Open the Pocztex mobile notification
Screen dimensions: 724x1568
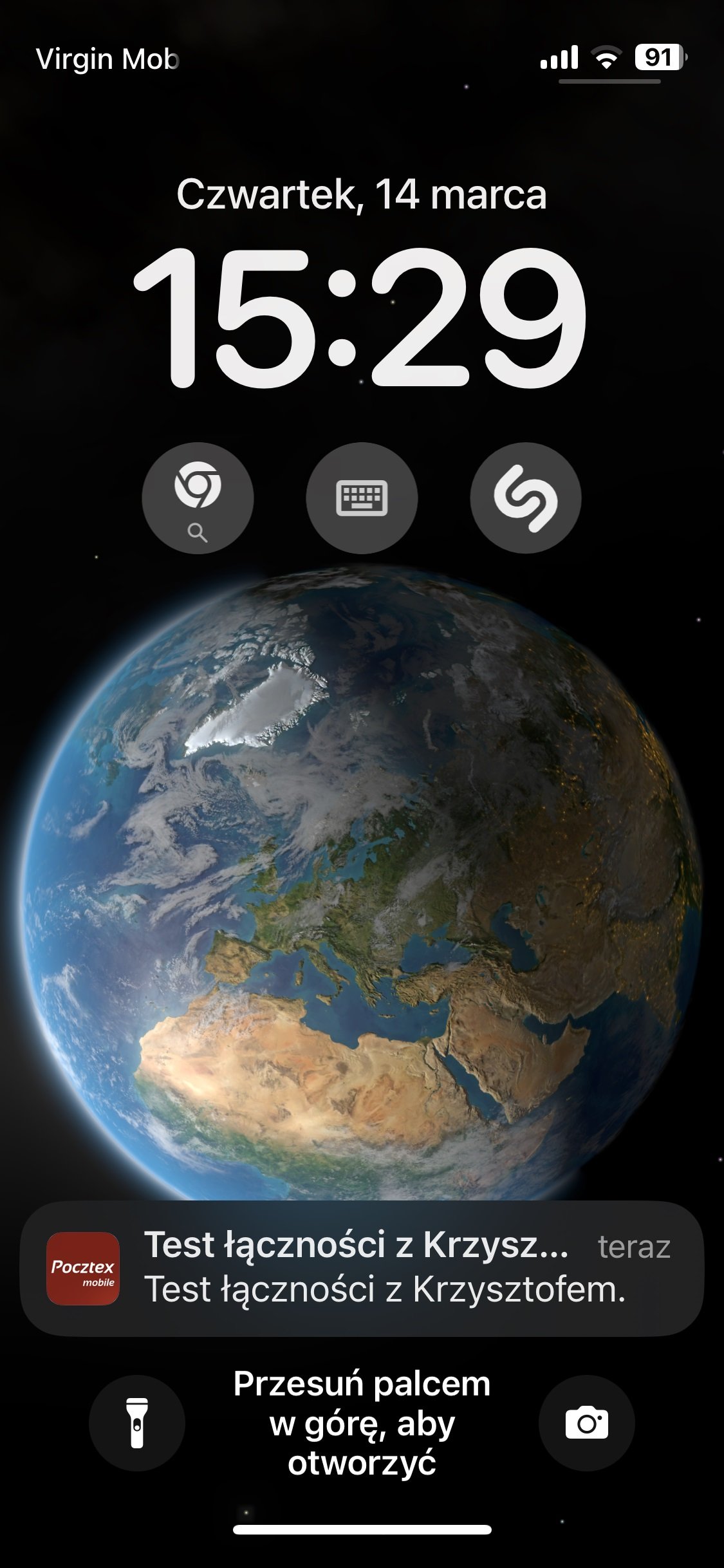click(x=362, y=1269)
